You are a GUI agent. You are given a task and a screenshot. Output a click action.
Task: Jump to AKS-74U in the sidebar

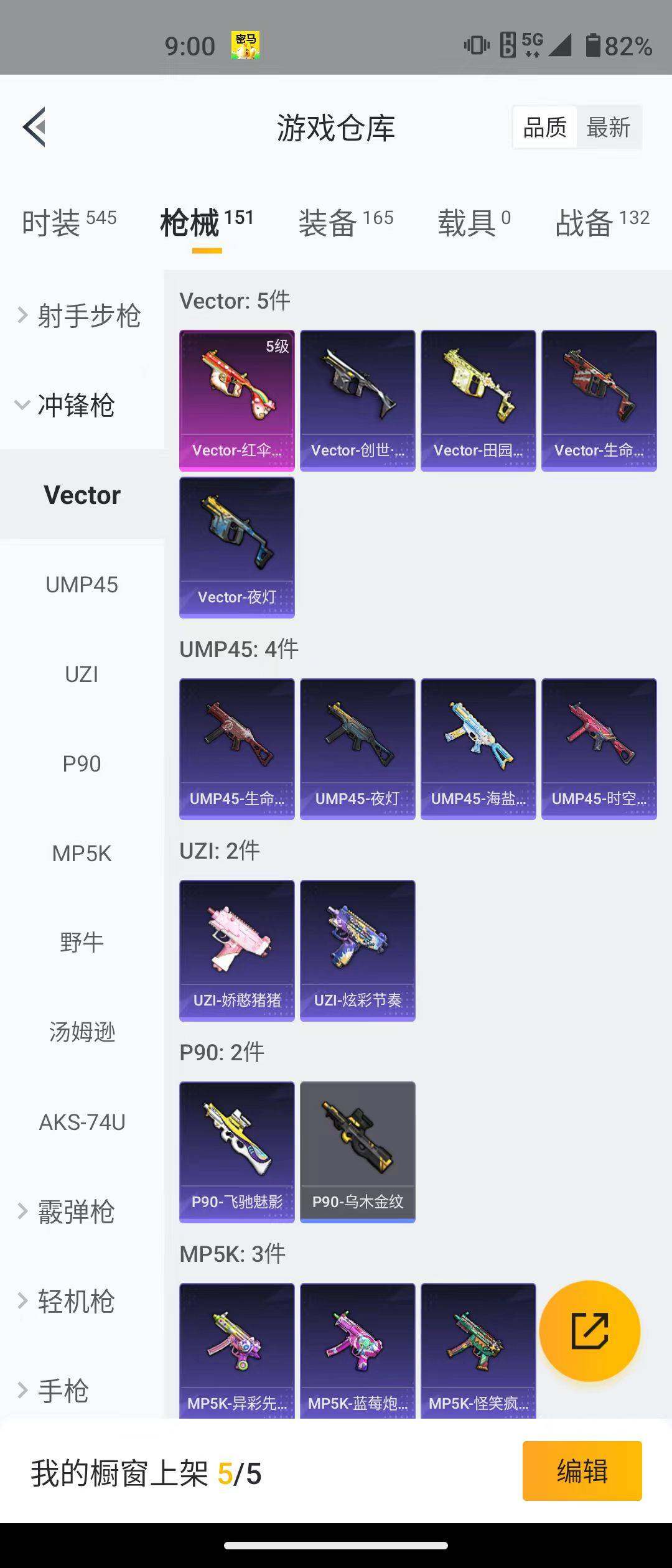coord(82,1122)
